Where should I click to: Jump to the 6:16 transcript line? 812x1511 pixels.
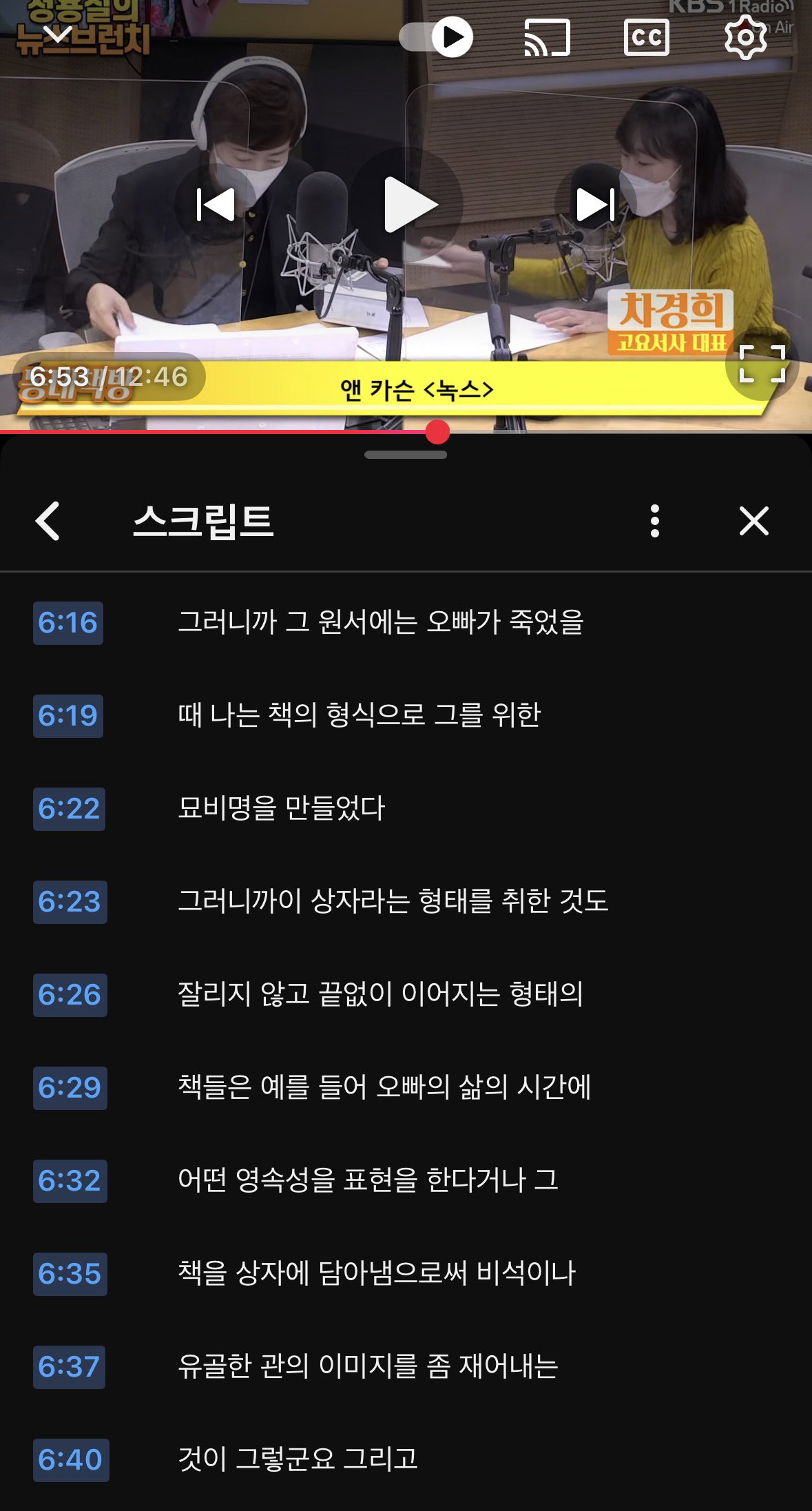click(406, 623)
